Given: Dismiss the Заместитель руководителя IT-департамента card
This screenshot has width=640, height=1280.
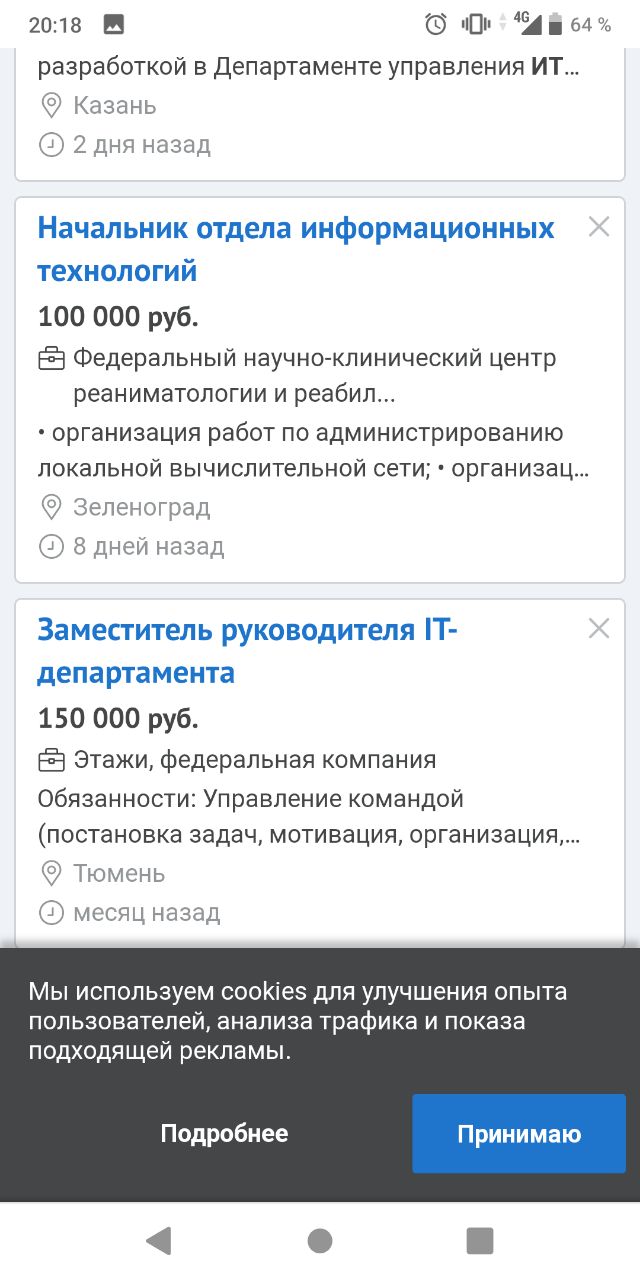Looking at the screenshot, I should tap(599, 629).
